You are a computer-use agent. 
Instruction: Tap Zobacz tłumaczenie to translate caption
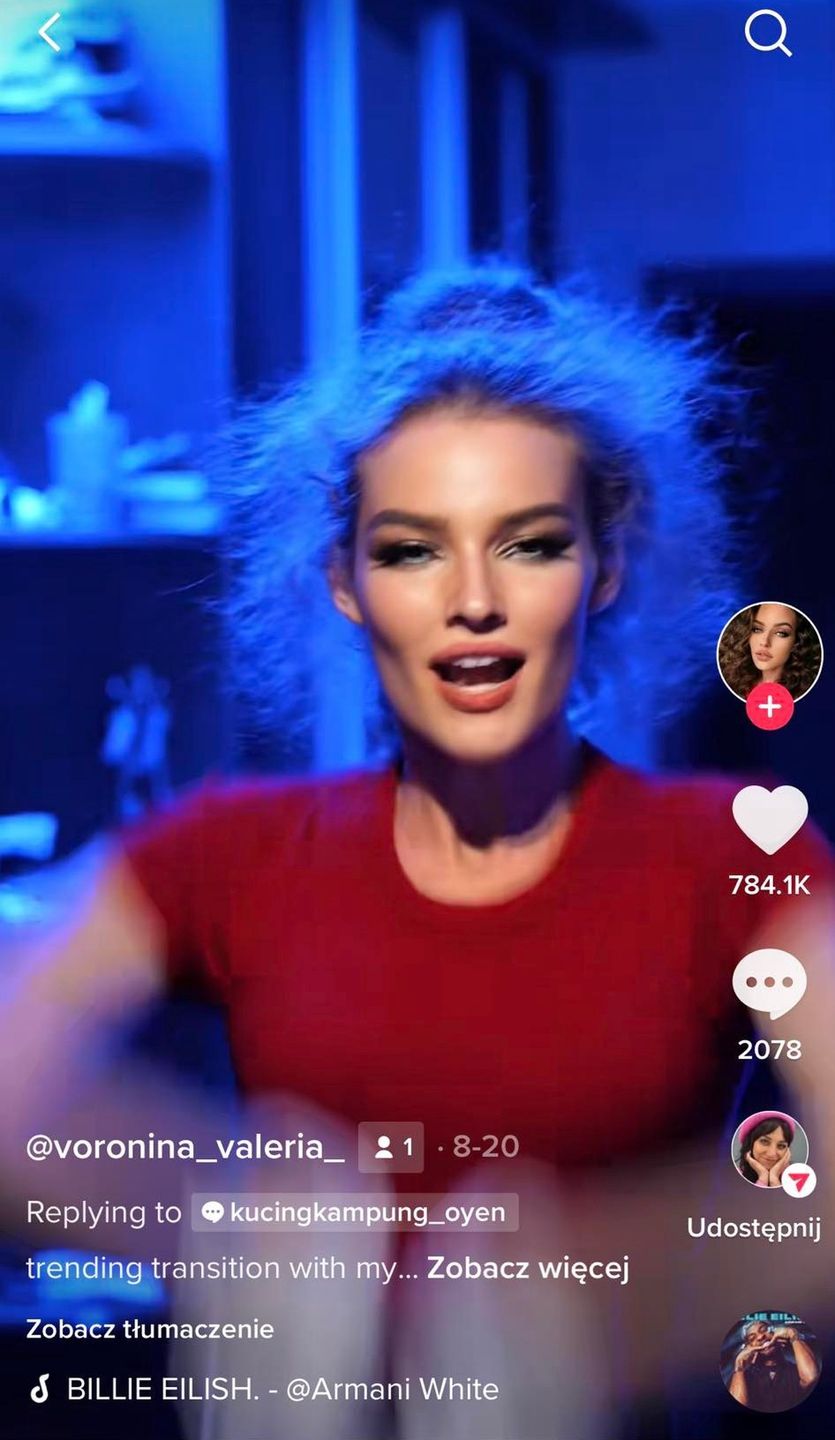150,1329
